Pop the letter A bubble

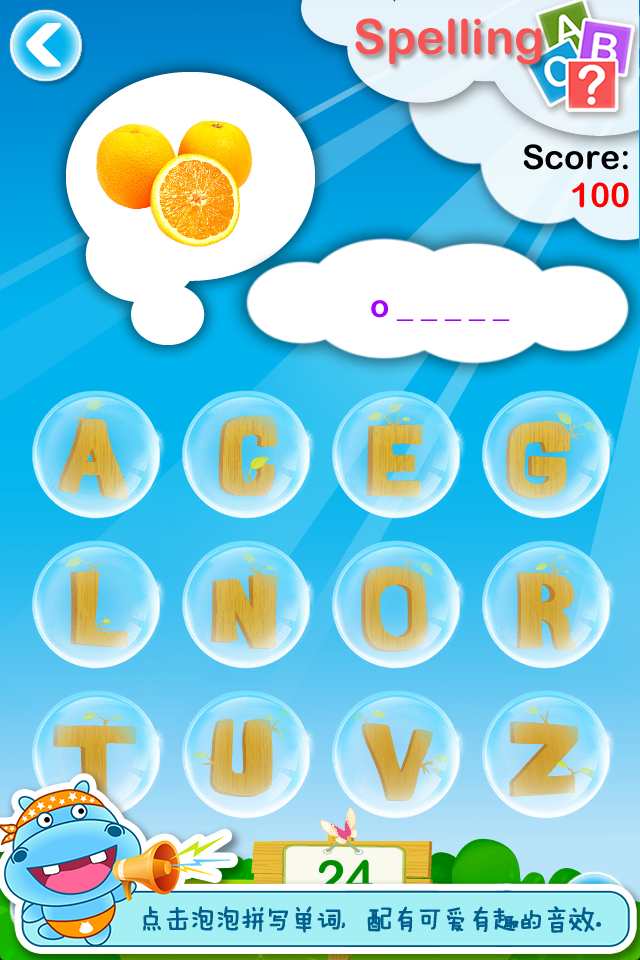tap(96, 455)
